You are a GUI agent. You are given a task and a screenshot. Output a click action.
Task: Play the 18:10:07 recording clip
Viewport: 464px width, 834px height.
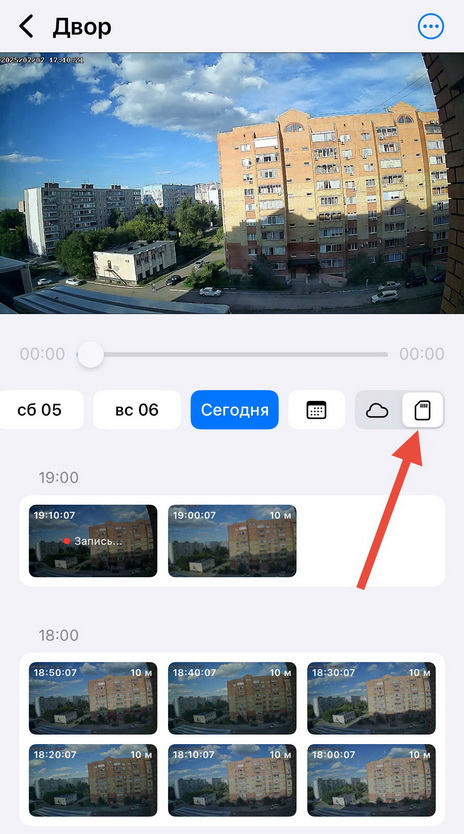[233, 780]
